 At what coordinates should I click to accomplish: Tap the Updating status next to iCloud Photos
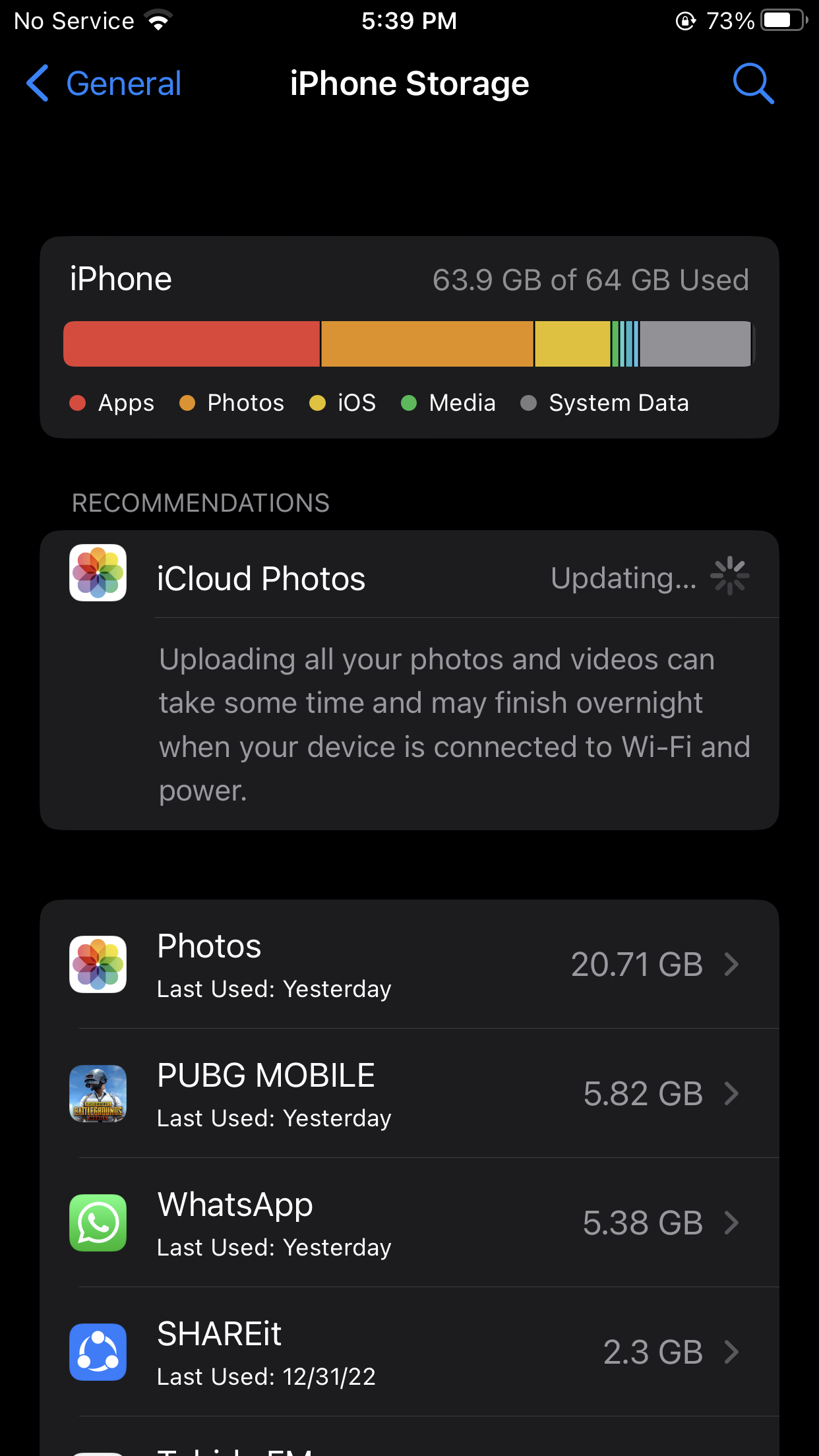tap(624, 578)
